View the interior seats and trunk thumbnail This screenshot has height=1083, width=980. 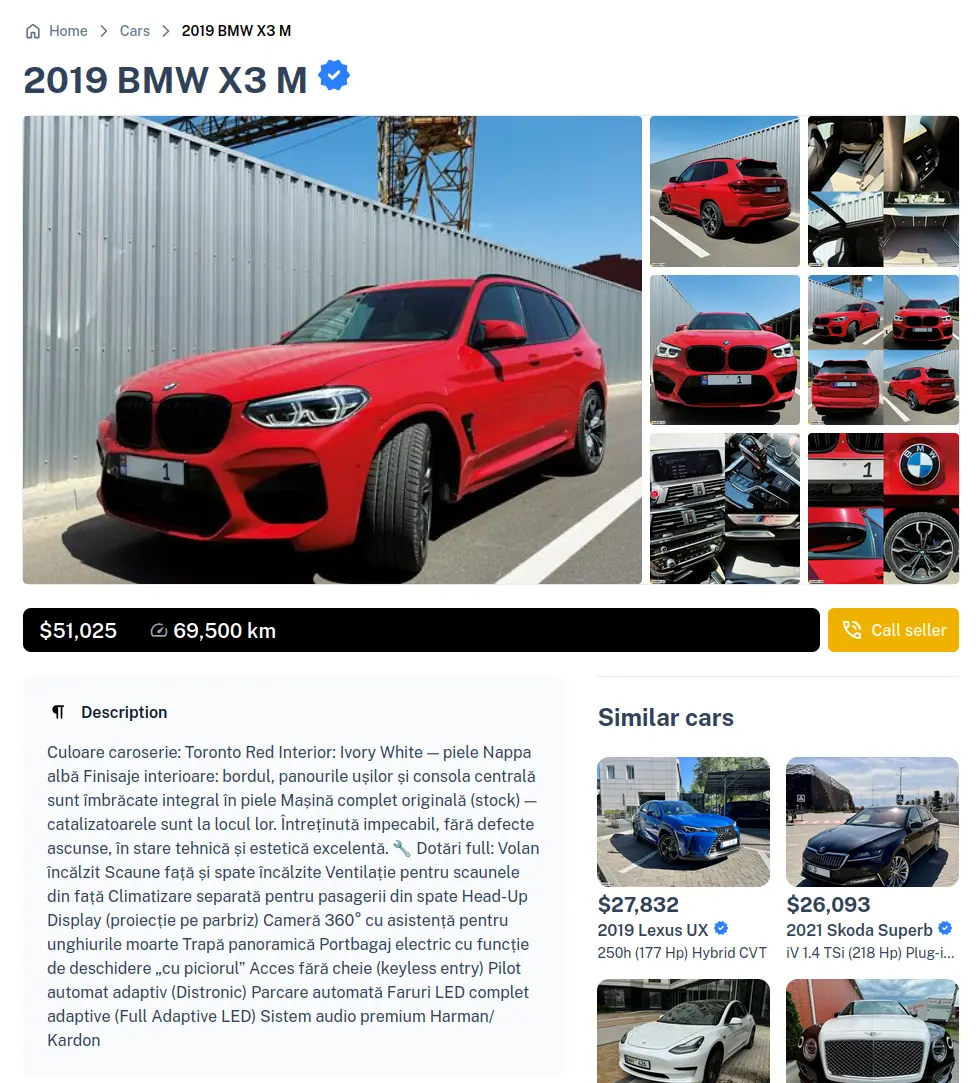click(x=883, y=191)
